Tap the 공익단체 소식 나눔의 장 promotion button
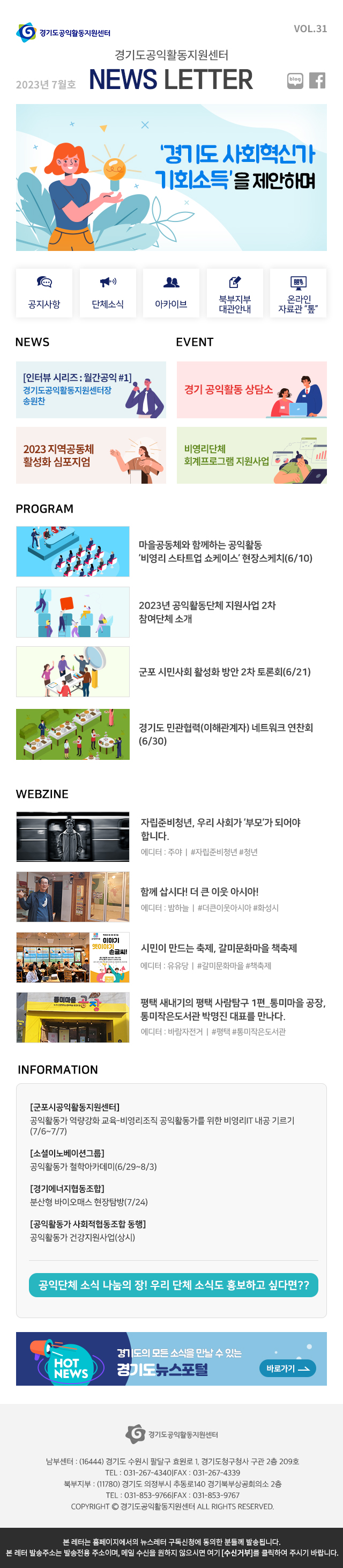 click(173, 1285)
